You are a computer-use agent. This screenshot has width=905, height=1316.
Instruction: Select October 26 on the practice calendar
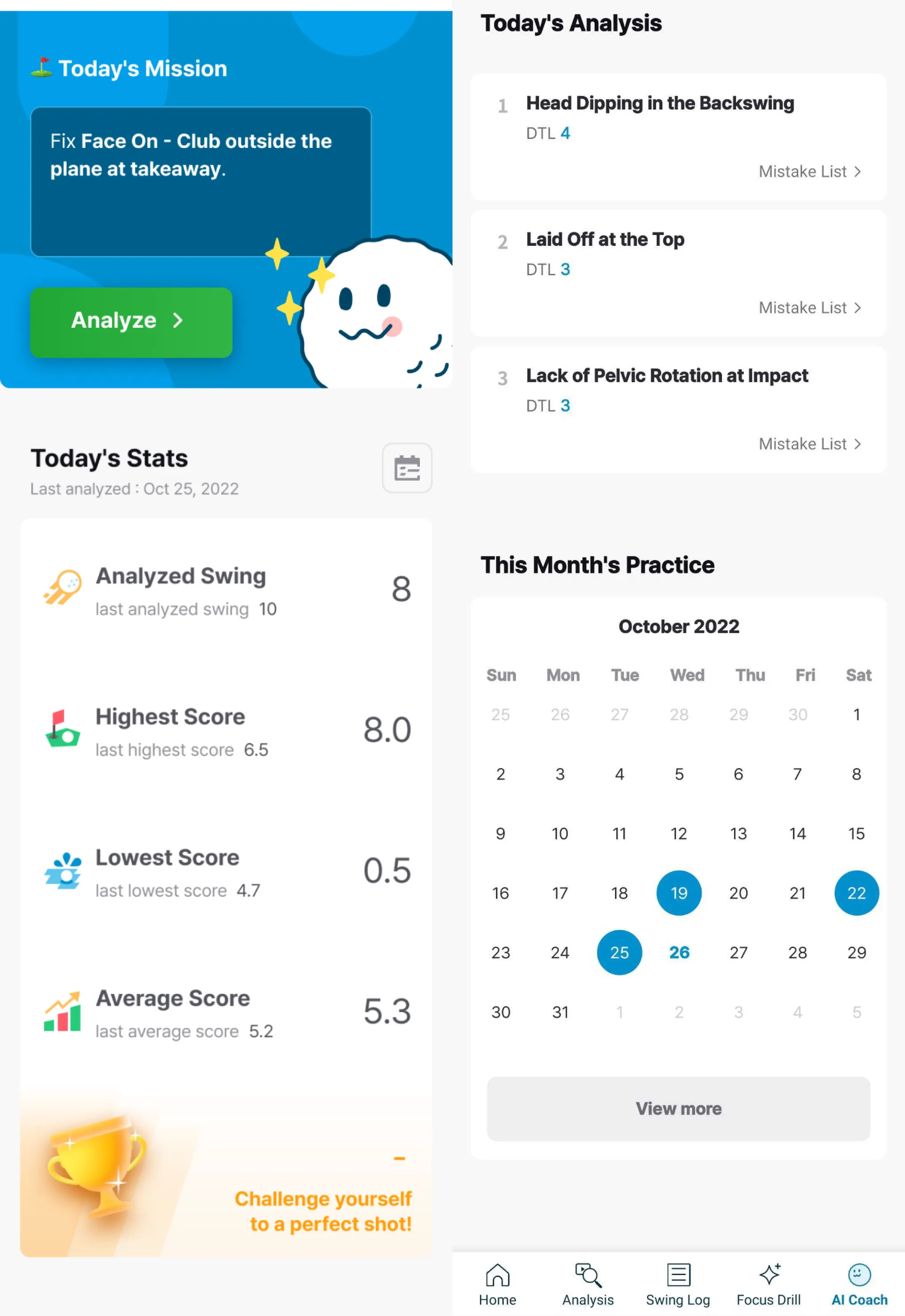click(x=678, y=952)
